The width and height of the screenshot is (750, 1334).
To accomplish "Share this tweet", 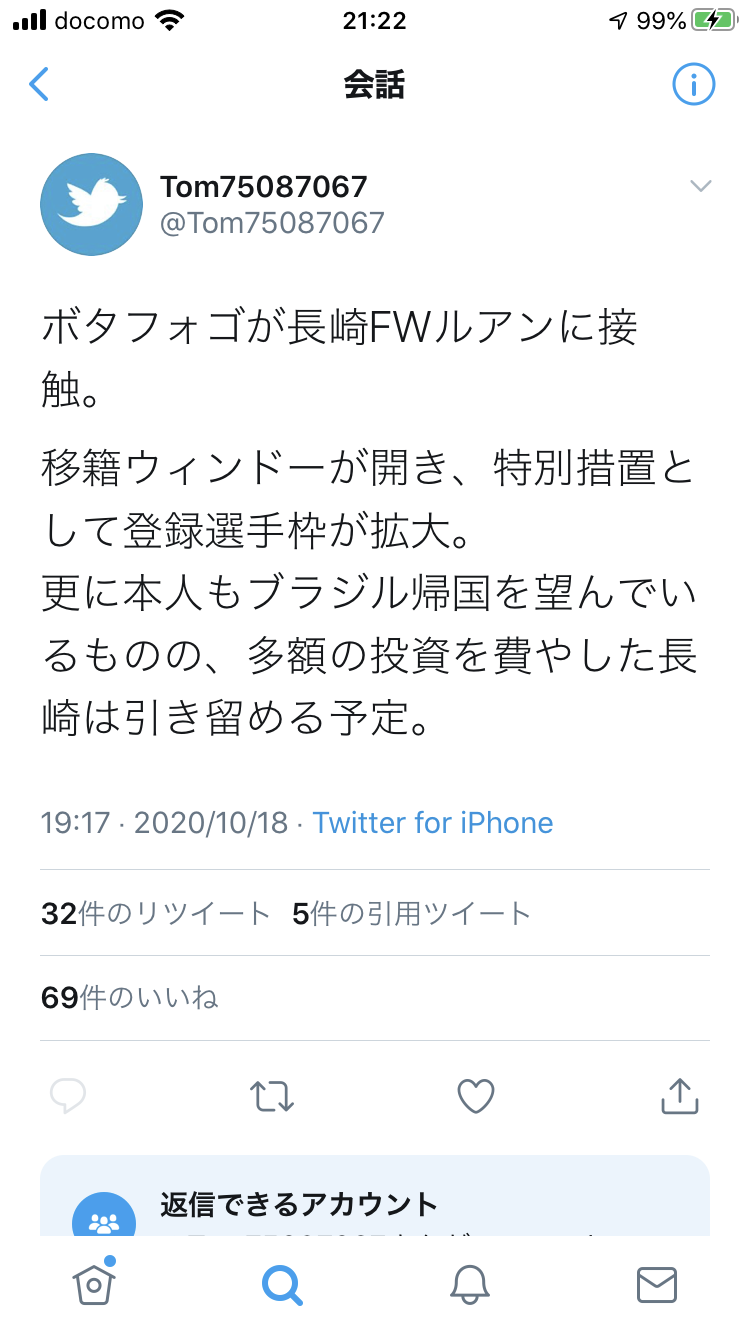I will (679, 1096).
